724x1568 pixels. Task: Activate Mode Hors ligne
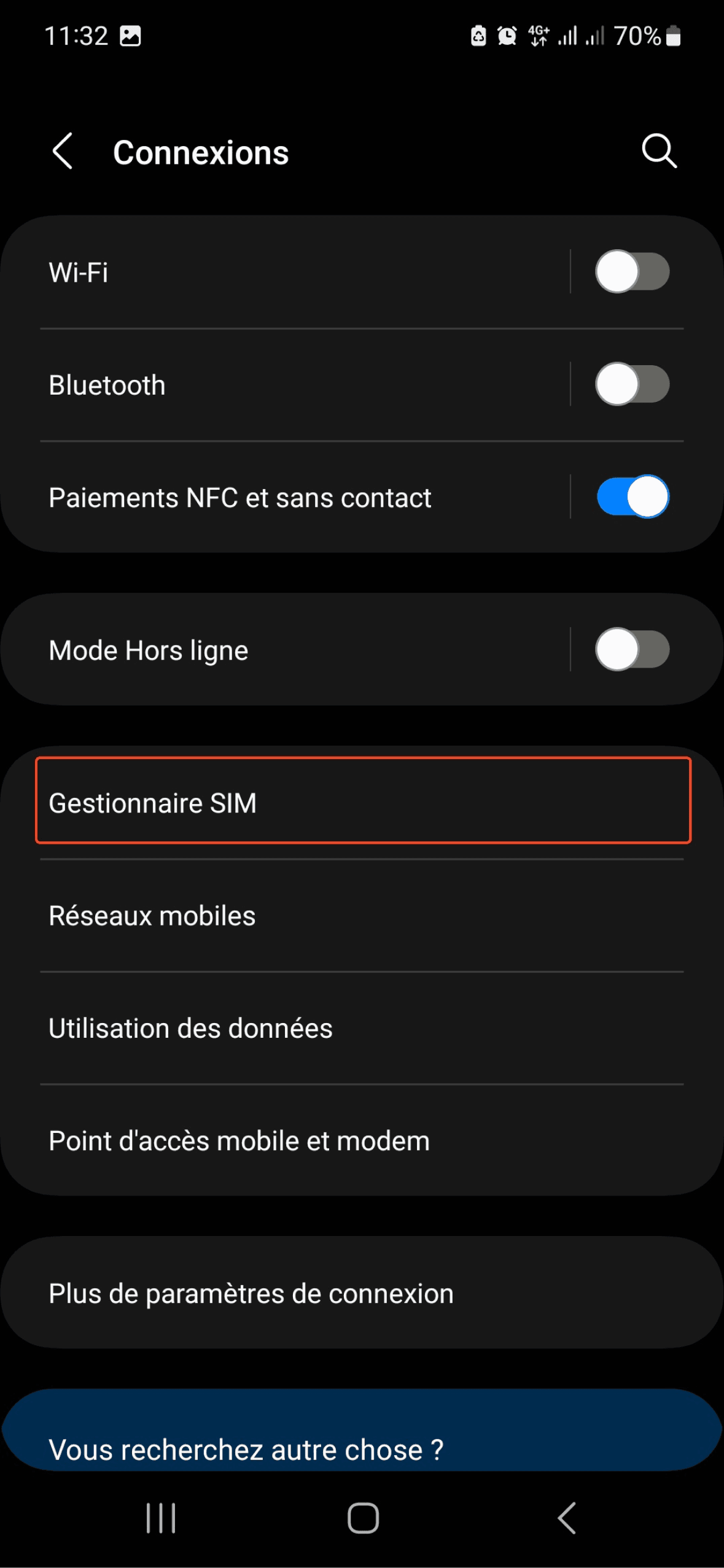(632, 649)
